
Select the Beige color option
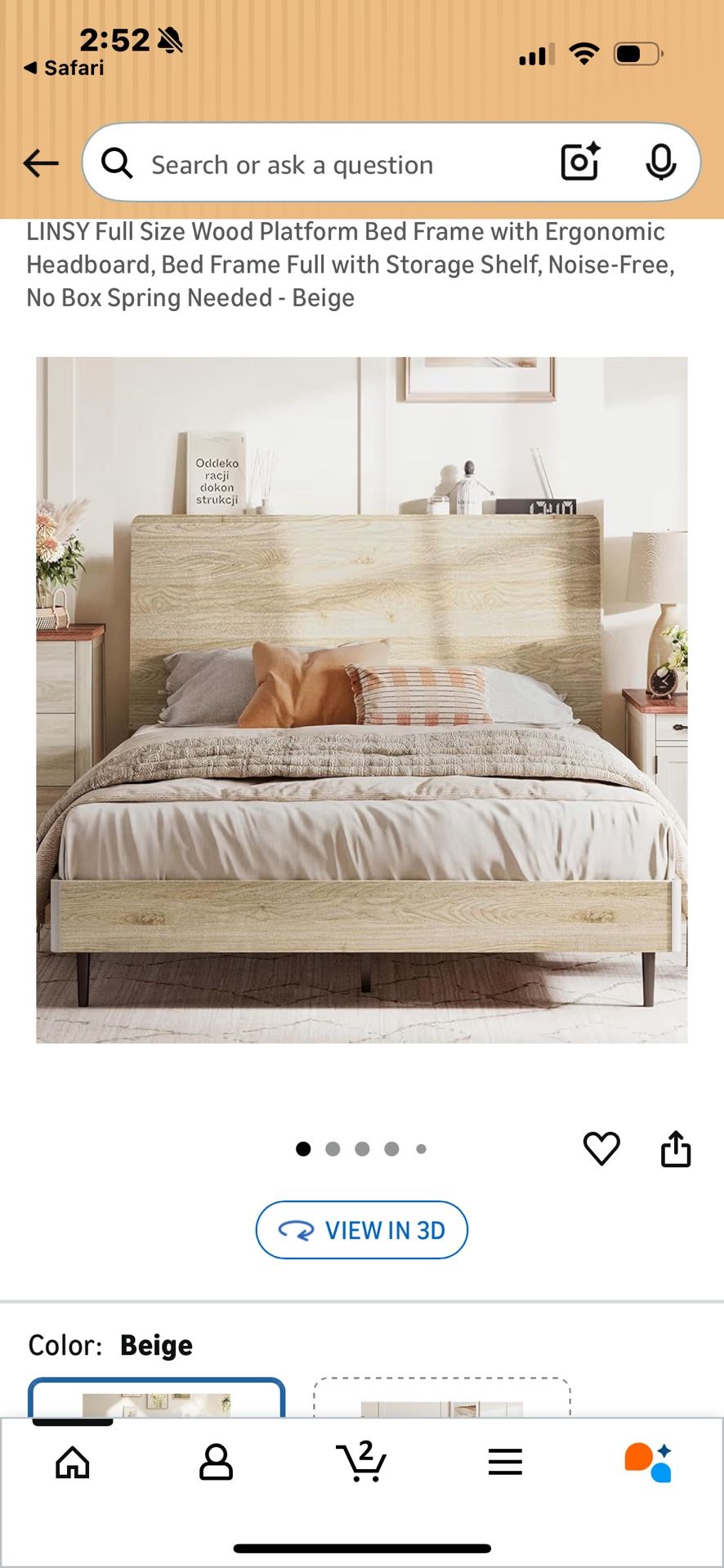tap(156, 1398)
